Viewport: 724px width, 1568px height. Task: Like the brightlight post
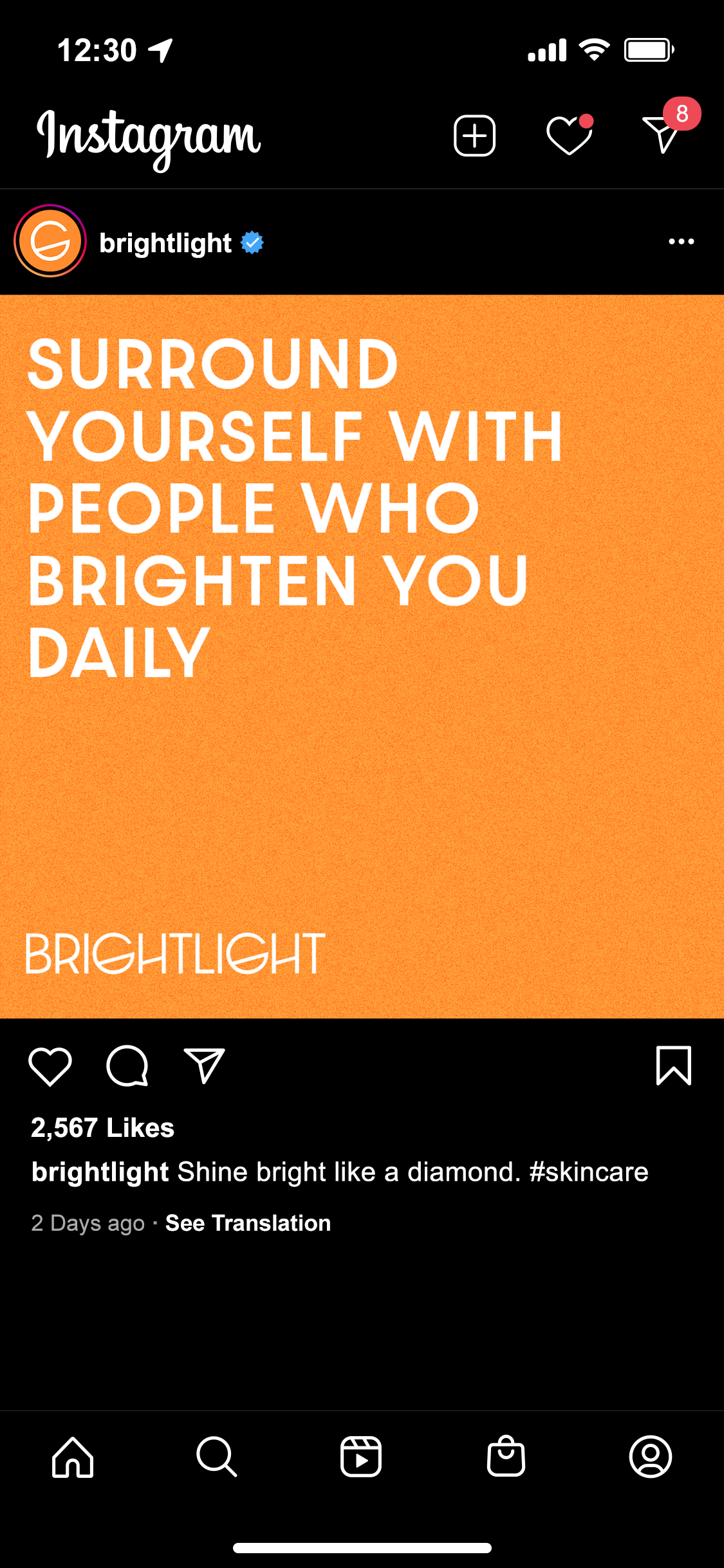coord(50,1066)
